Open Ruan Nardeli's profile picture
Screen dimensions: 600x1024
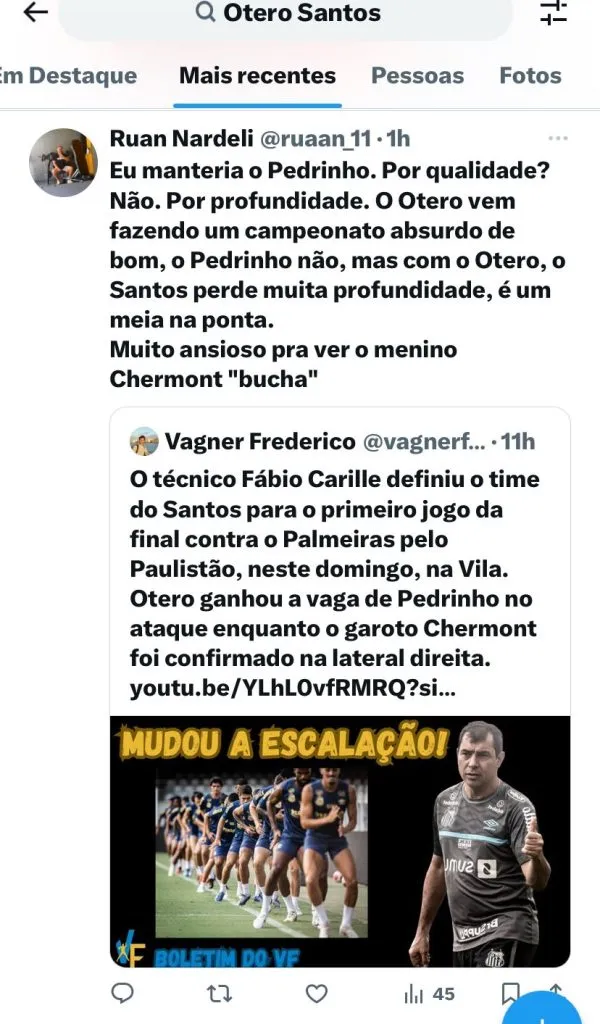click(x=64, y=162)
